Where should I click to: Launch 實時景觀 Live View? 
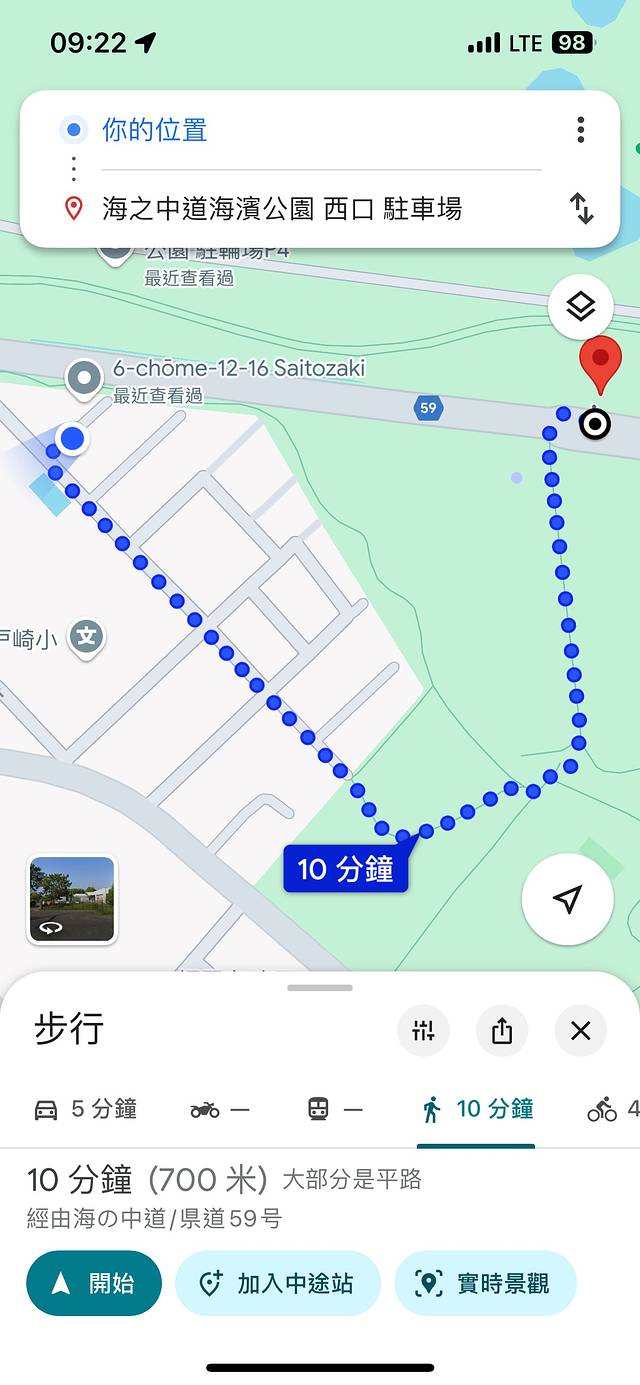[485, 1283]
